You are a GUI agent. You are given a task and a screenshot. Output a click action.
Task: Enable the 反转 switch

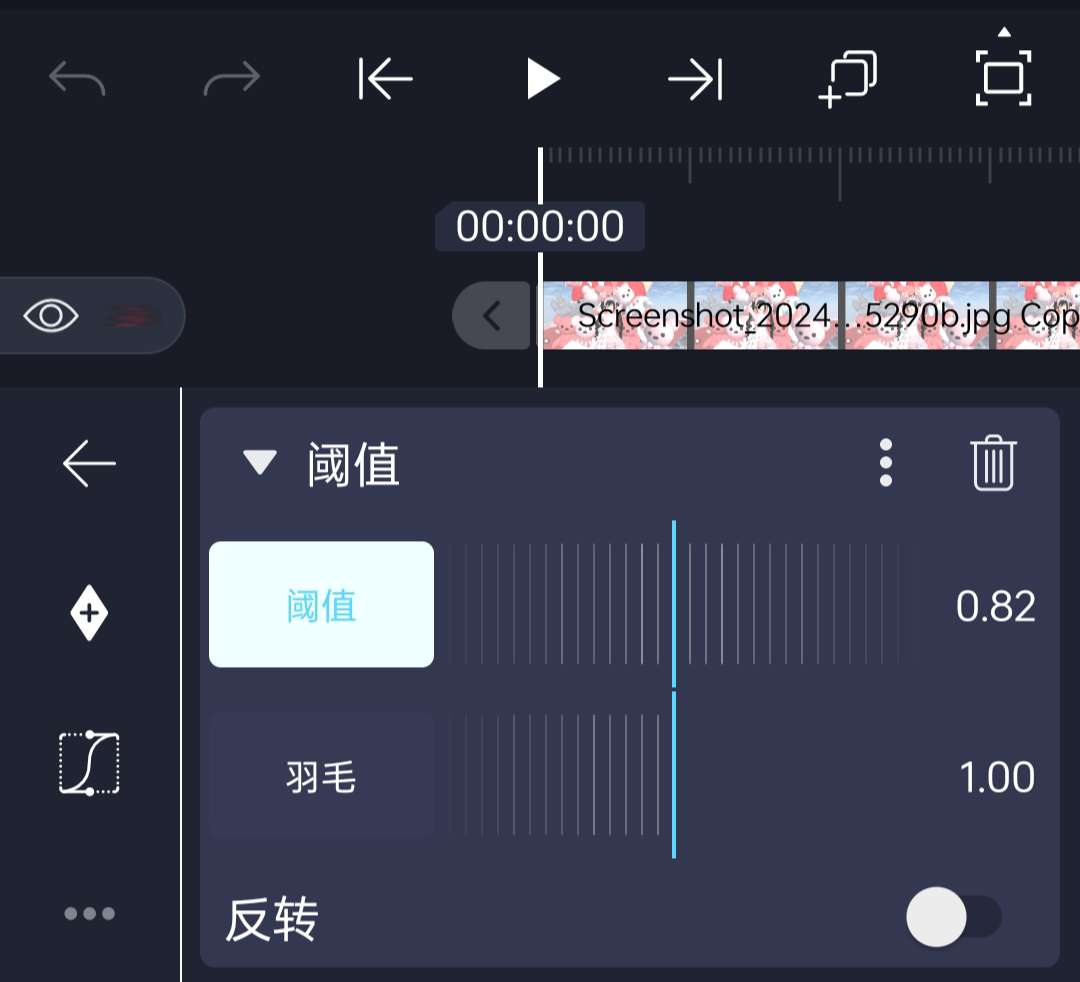pos(953,917)
